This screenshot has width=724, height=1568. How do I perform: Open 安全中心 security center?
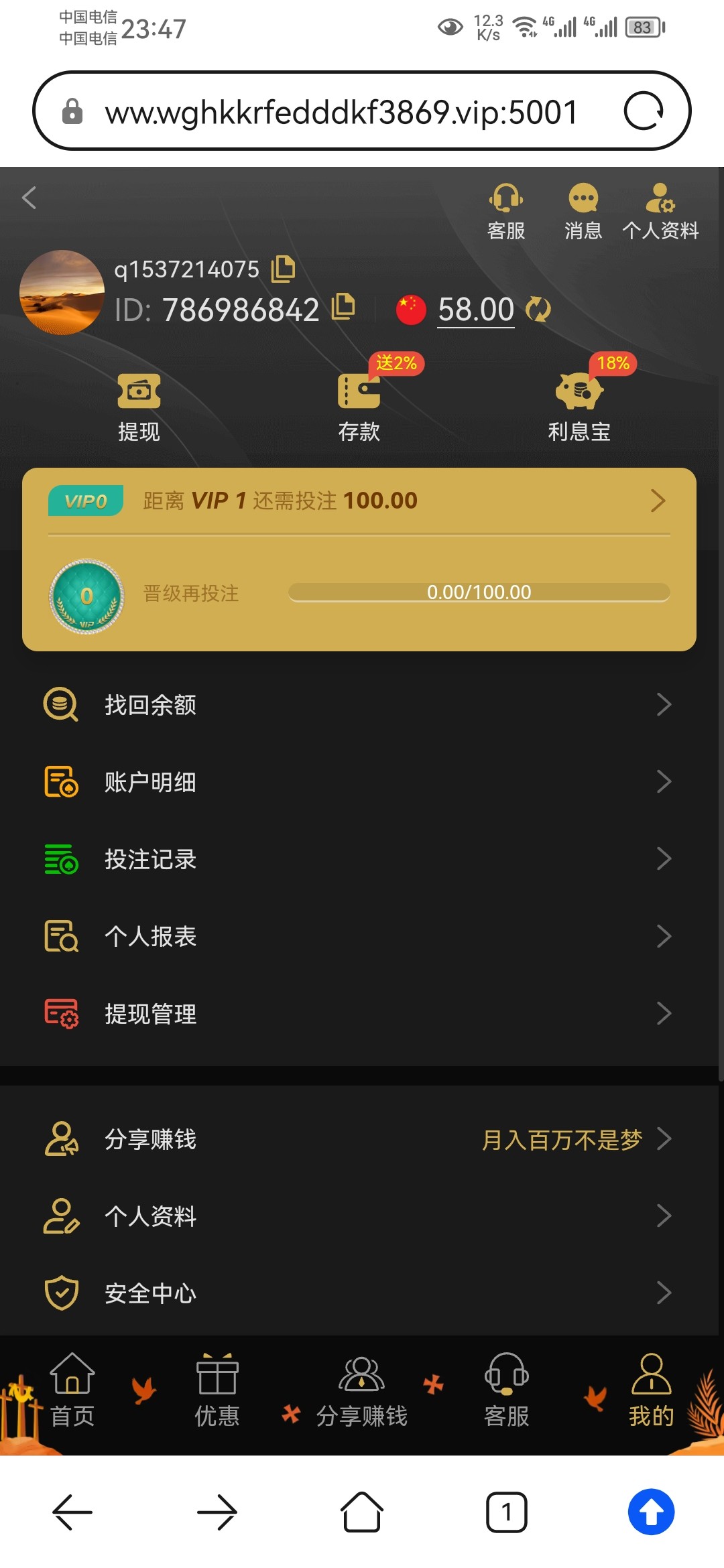click(359, 1293)
